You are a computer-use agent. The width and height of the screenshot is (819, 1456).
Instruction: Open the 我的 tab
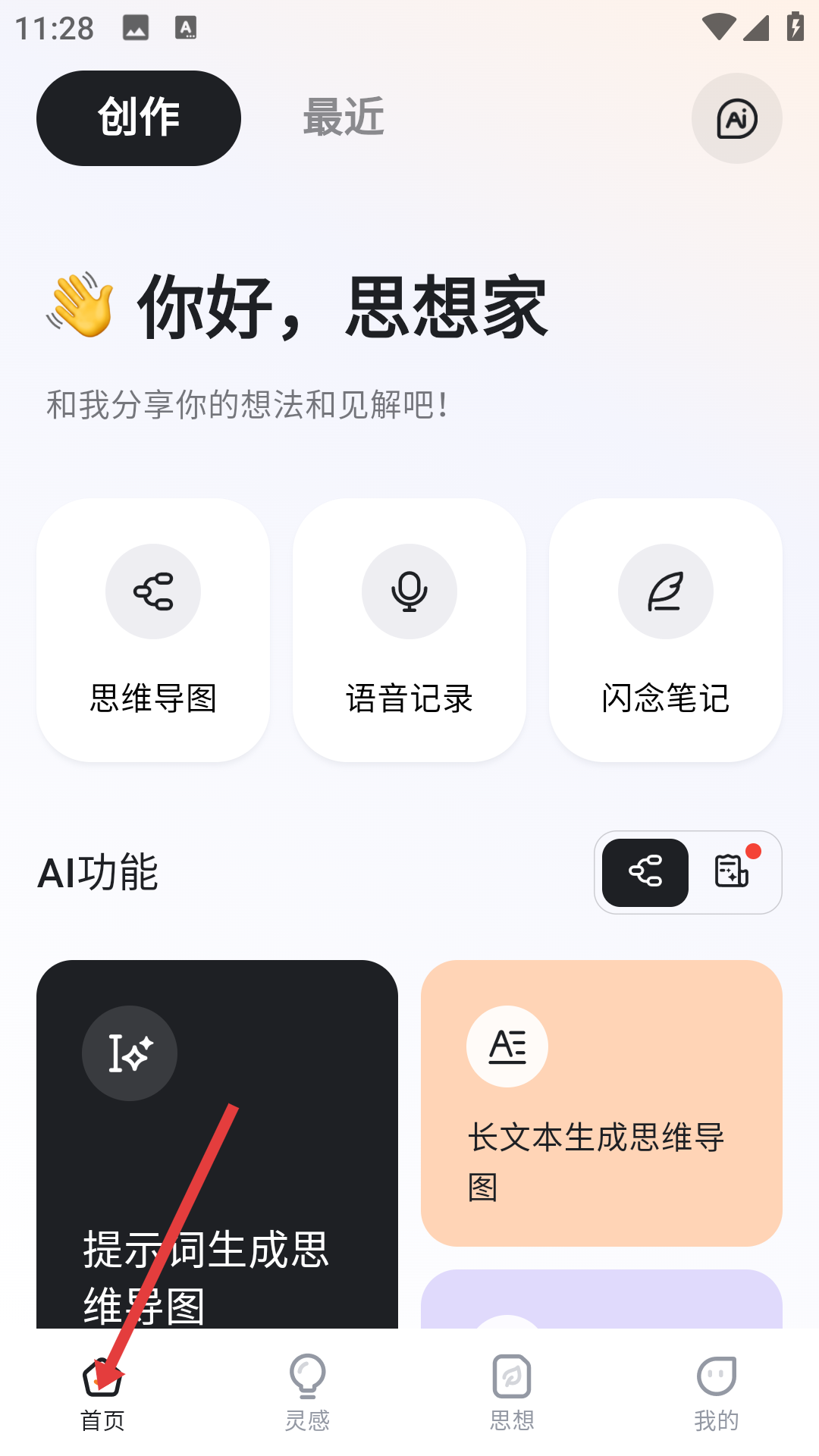[x=717, y=1394]
